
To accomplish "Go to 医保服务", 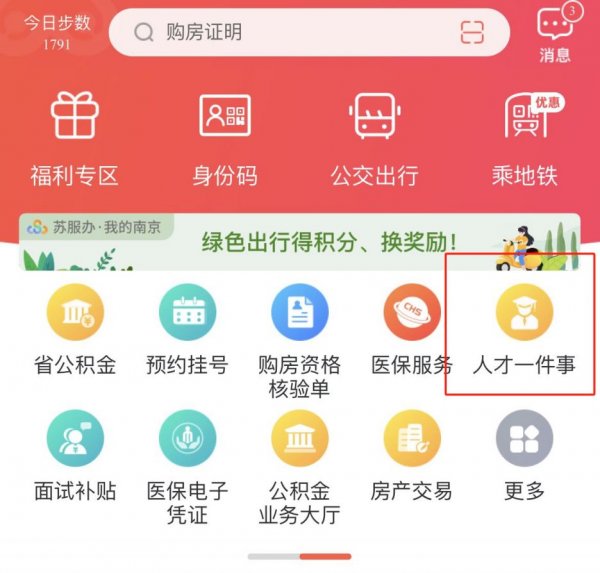I will [x=412, y=330].
